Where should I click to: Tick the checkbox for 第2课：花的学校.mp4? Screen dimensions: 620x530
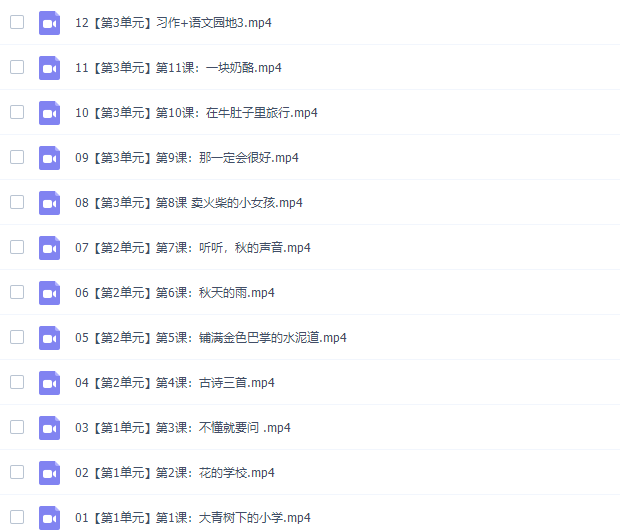pyautogui.click(x=17, y=472)
